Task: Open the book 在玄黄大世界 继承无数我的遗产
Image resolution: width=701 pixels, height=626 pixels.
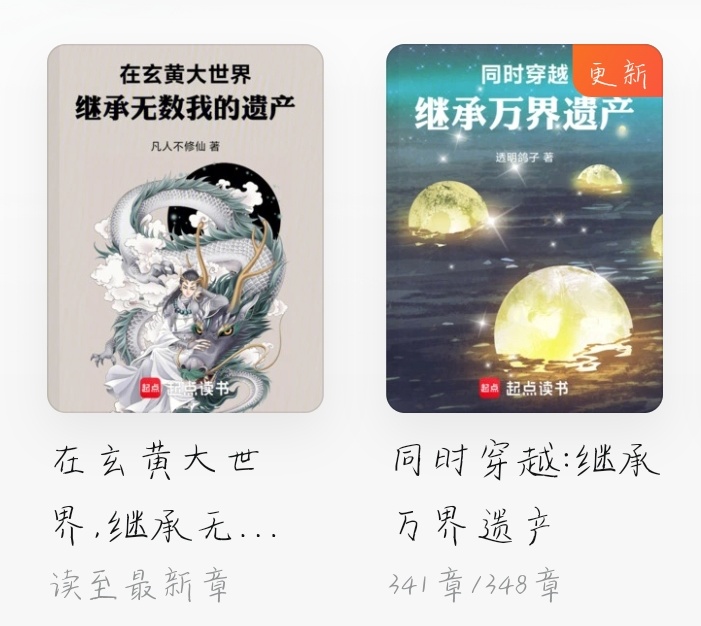Action: pyautogui.click(x=185, y=229)
